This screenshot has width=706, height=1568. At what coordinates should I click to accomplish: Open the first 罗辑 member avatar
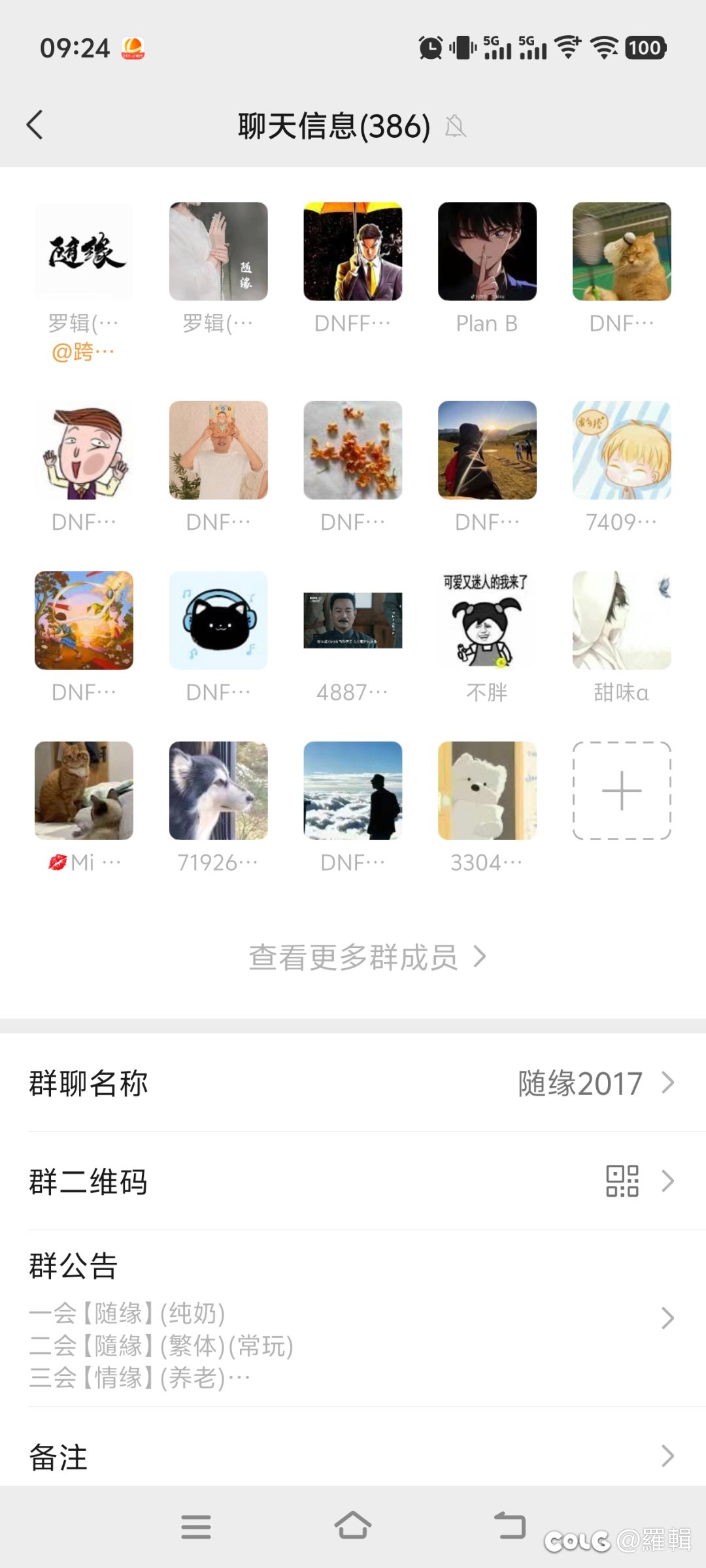[x=83, y=250]
